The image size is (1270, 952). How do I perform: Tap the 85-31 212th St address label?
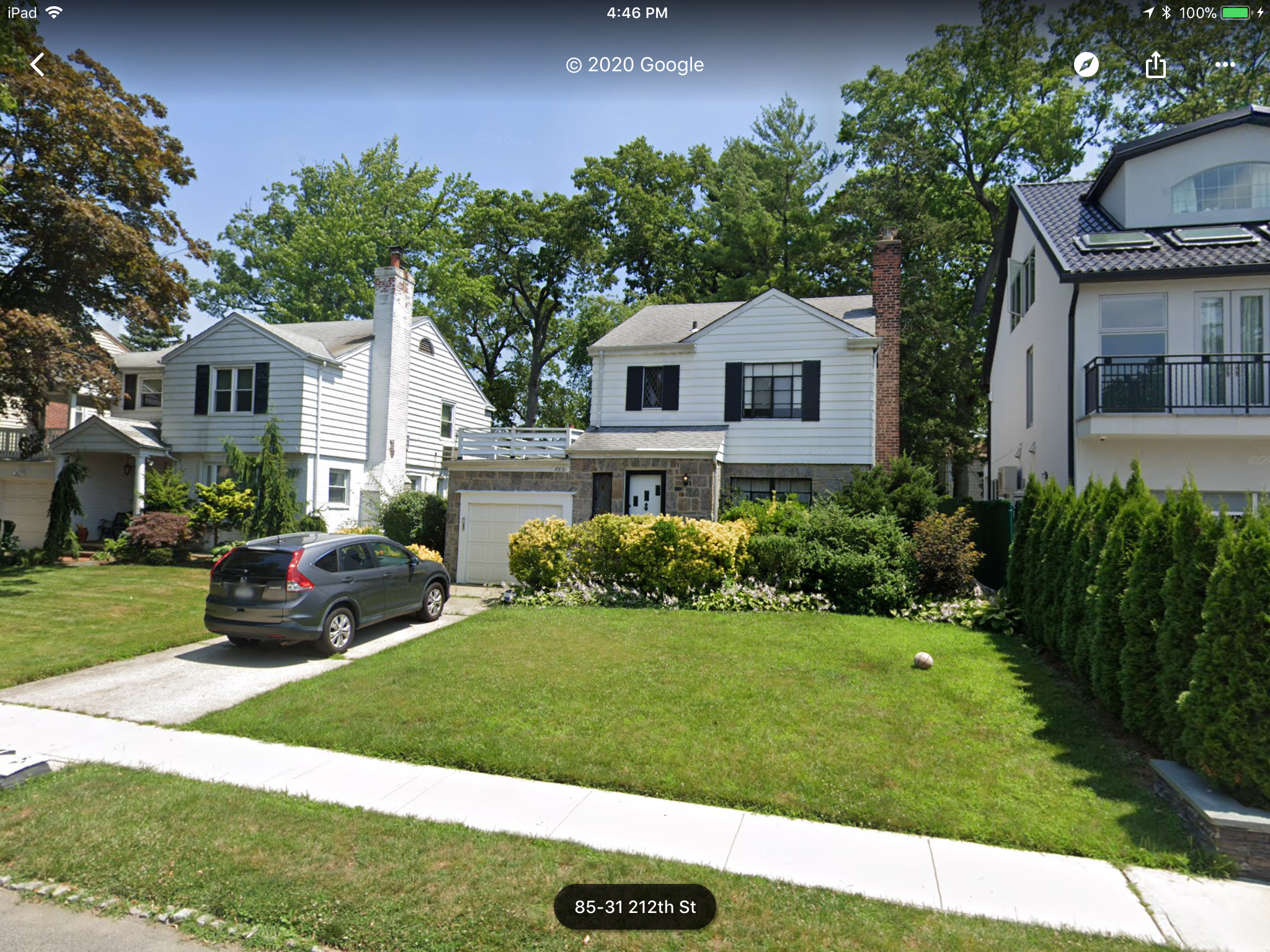click(635, 907)
